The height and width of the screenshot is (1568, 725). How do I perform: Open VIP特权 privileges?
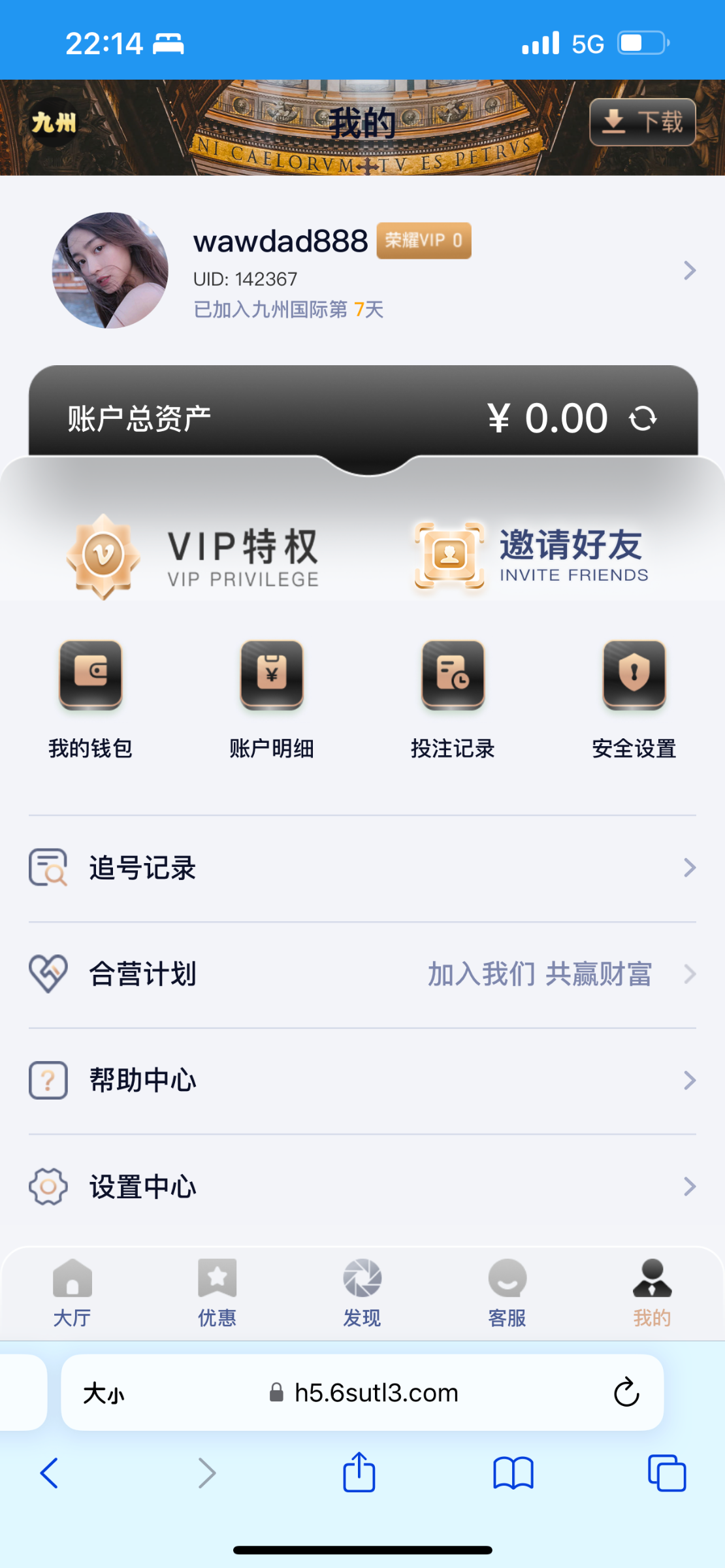193,556
